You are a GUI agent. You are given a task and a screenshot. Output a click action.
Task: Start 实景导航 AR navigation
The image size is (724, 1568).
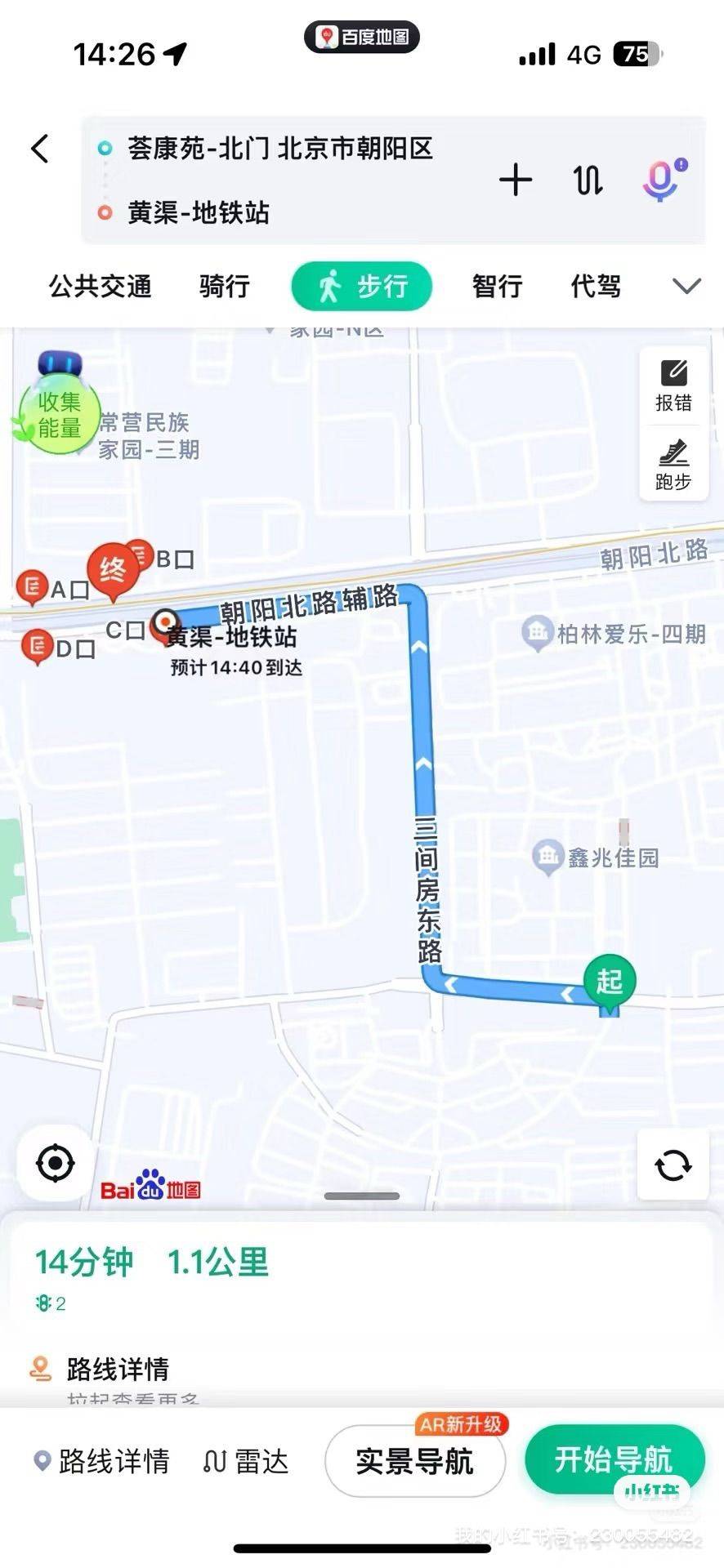415,1461
